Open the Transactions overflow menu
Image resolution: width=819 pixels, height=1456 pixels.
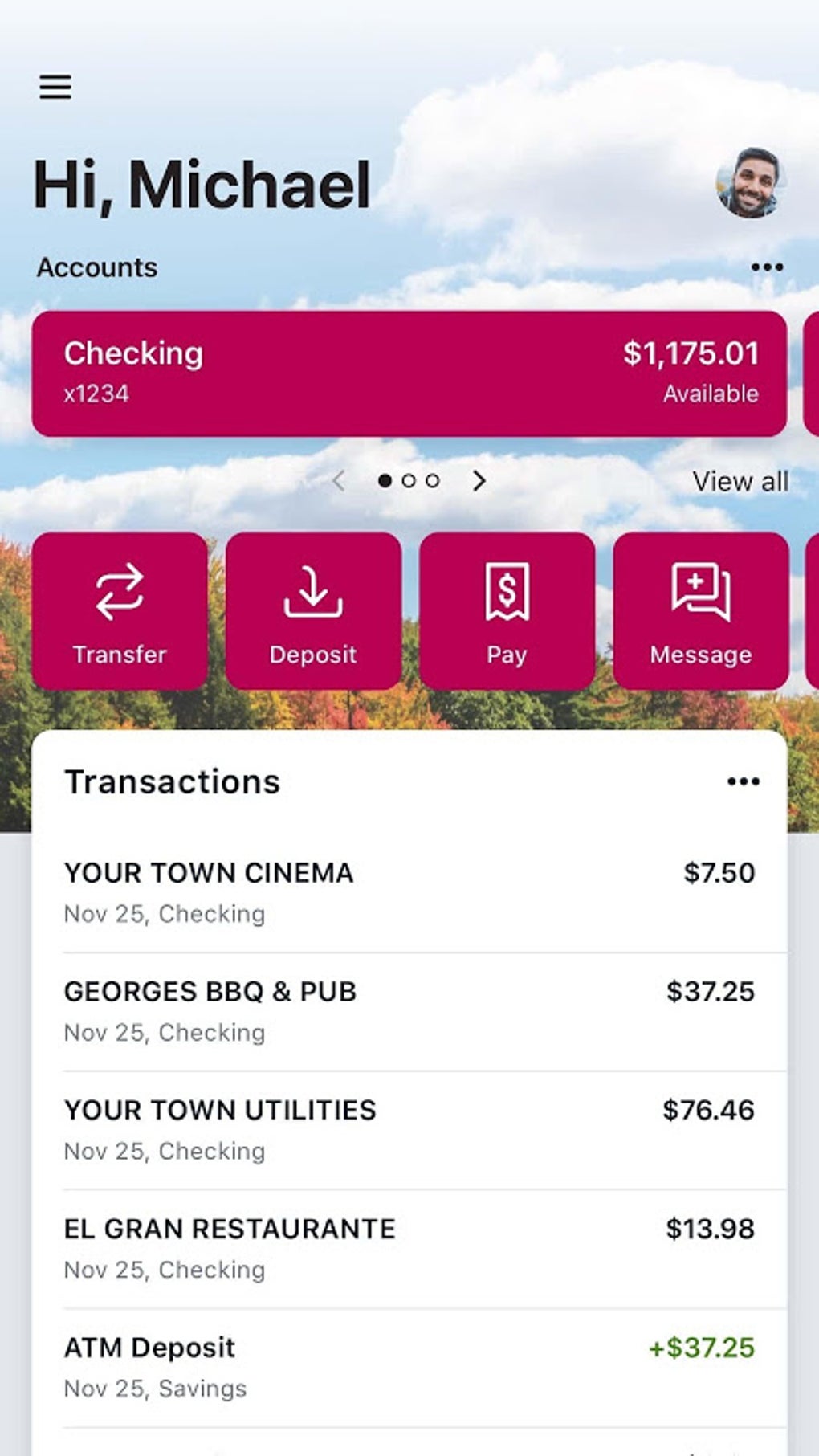click(x=743, y=781)
